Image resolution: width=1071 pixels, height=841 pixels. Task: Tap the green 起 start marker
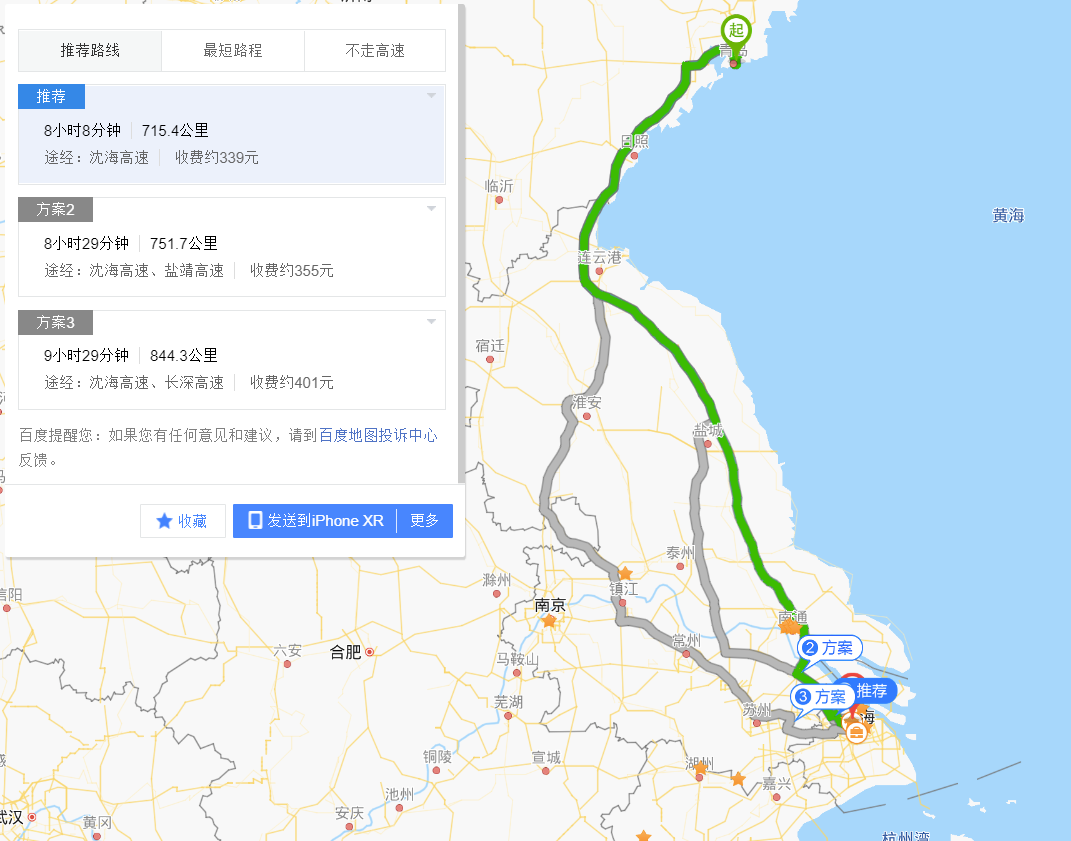pos(736,32)
